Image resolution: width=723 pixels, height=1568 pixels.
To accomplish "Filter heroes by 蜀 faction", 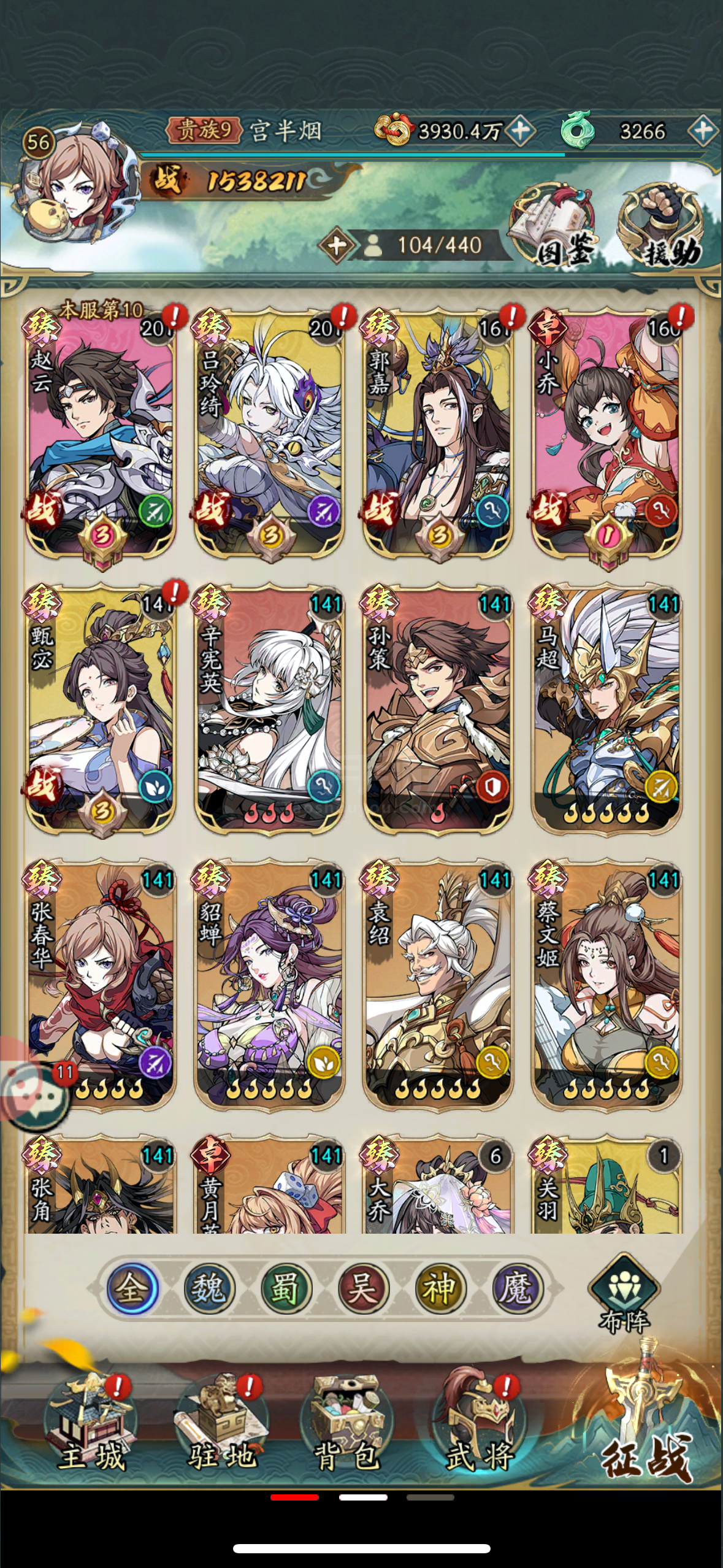I will pos(286,1288).
